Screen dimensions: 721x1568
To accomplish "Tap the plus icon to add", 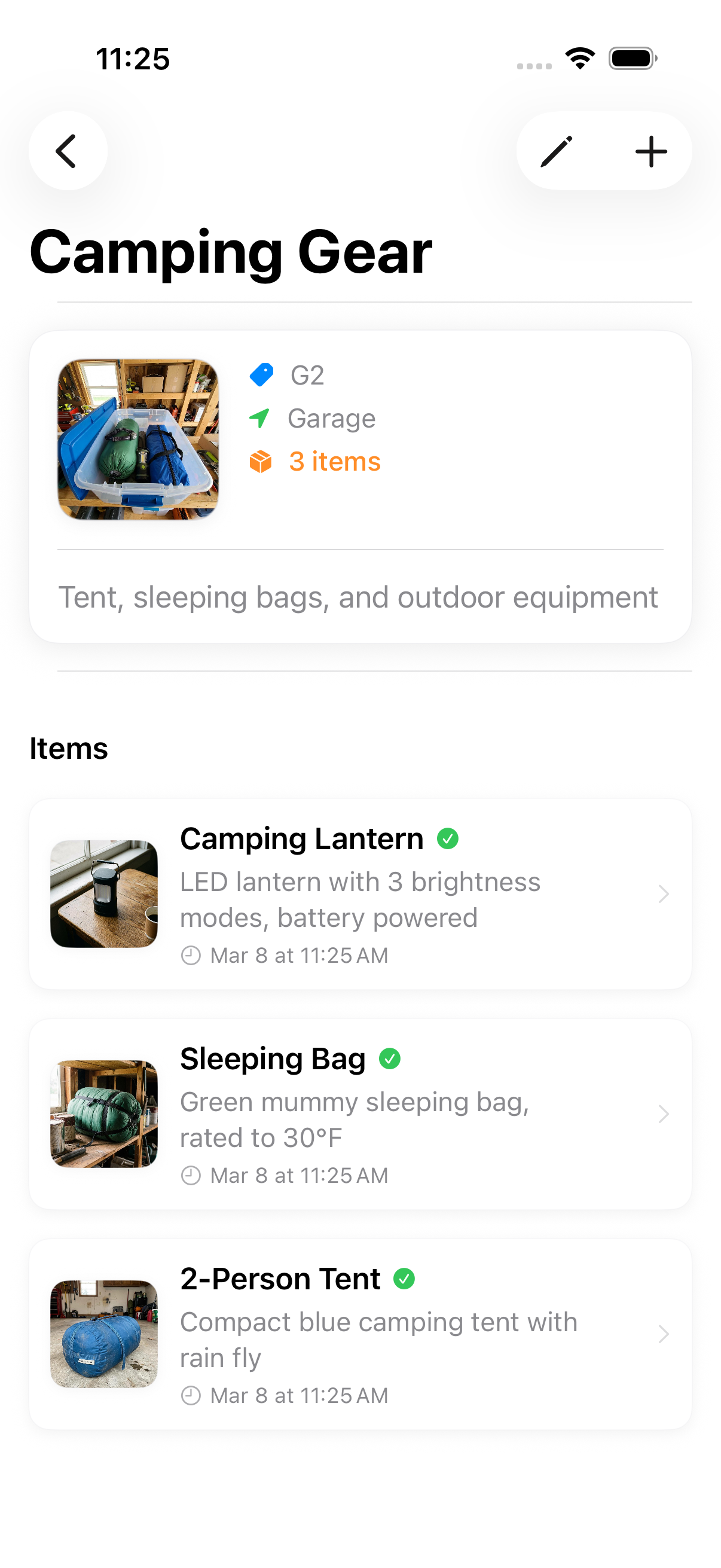I will click(651, 151).
